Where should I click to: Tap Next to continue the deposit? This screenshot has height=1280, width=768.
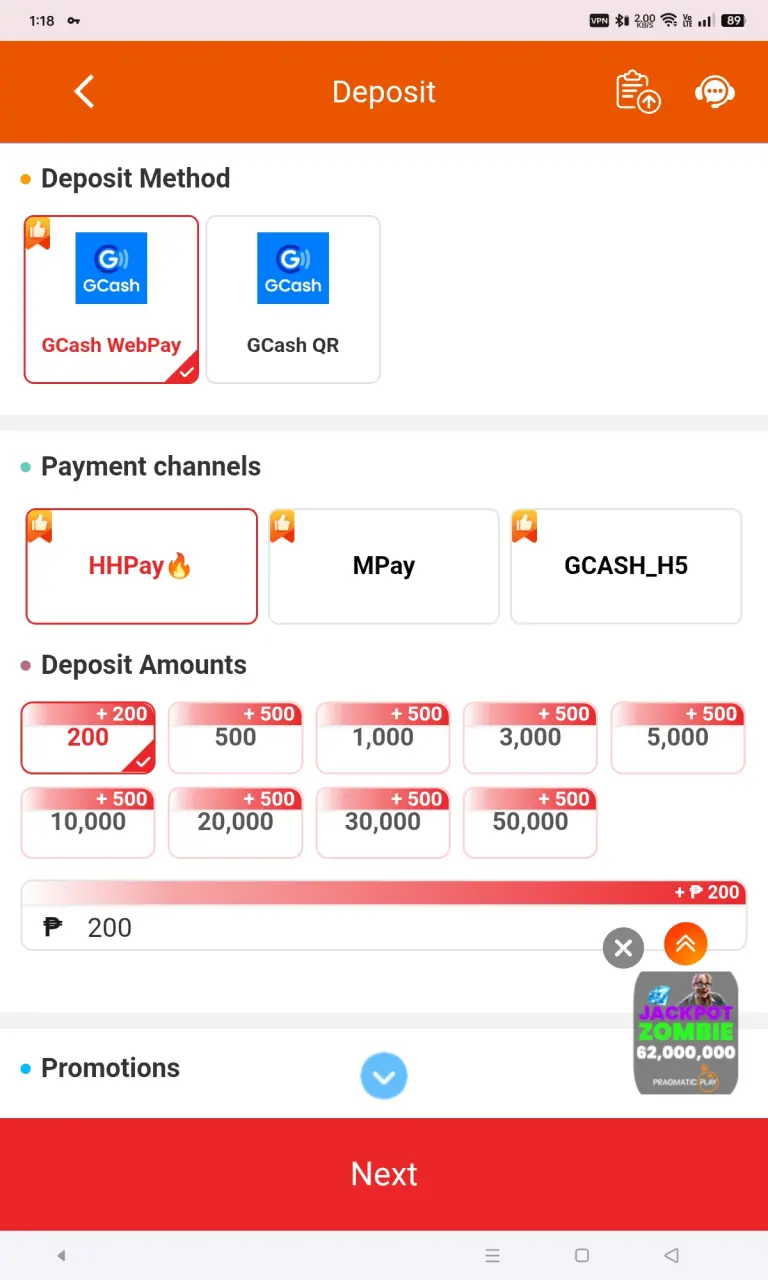pyautogui.click(x=384, y=1174)
